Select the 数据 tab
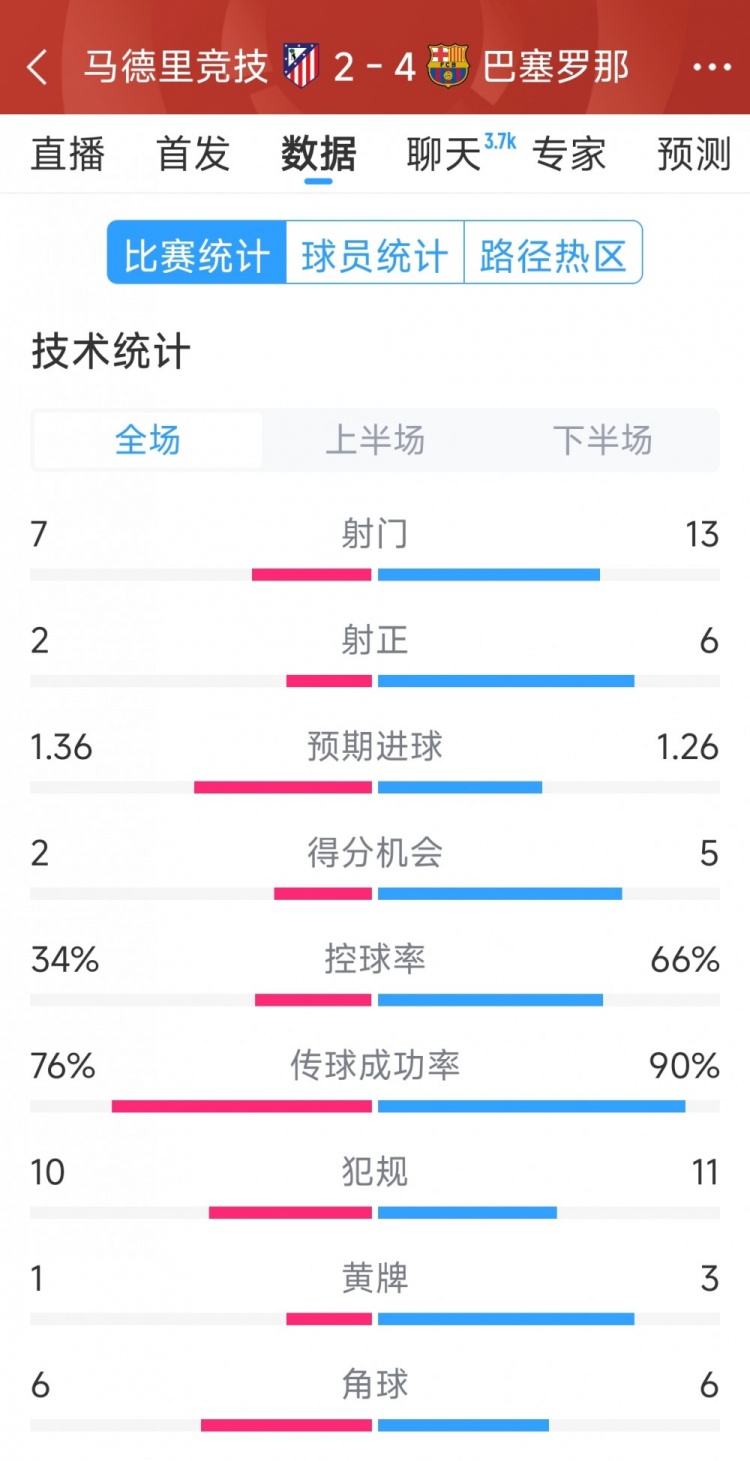The image size is (750, 1461). [x=318, y=154]
